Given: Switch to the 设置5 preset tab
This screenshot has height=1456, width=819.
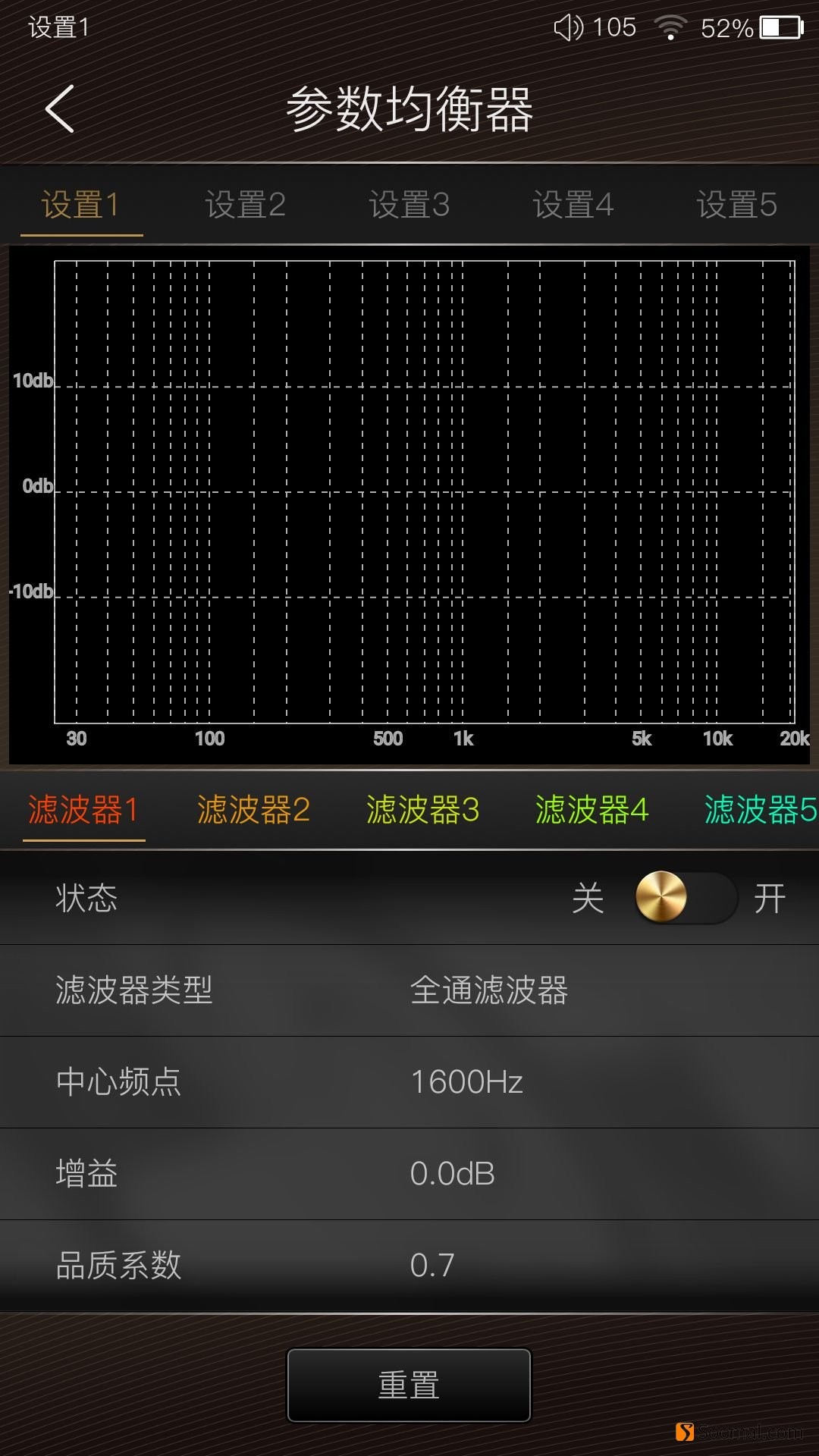Looking at the screenshot, I should pyautogui.click(x=736, y=206).
